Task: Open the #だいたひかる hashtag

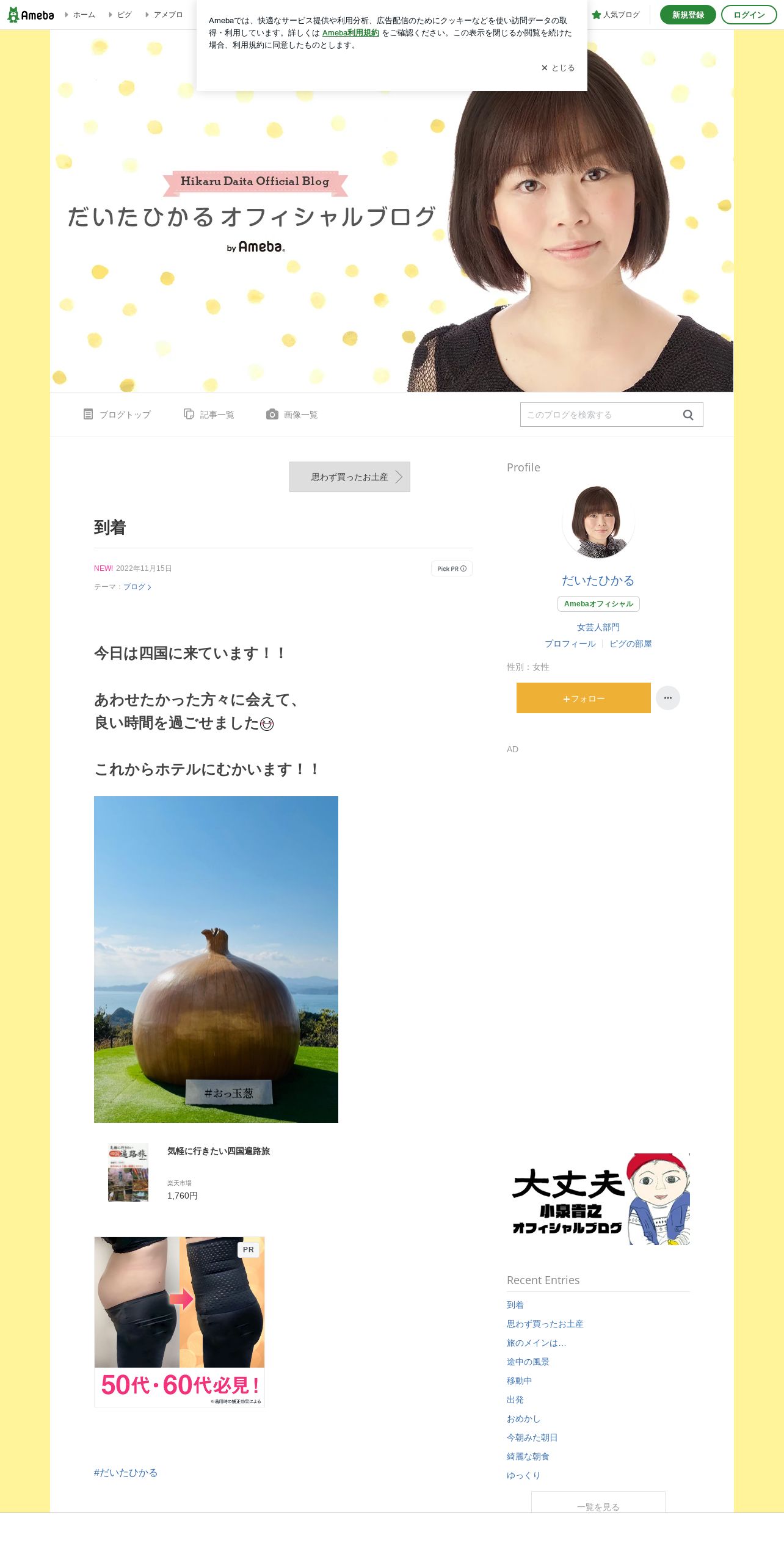Action: tap(126, 1473)
